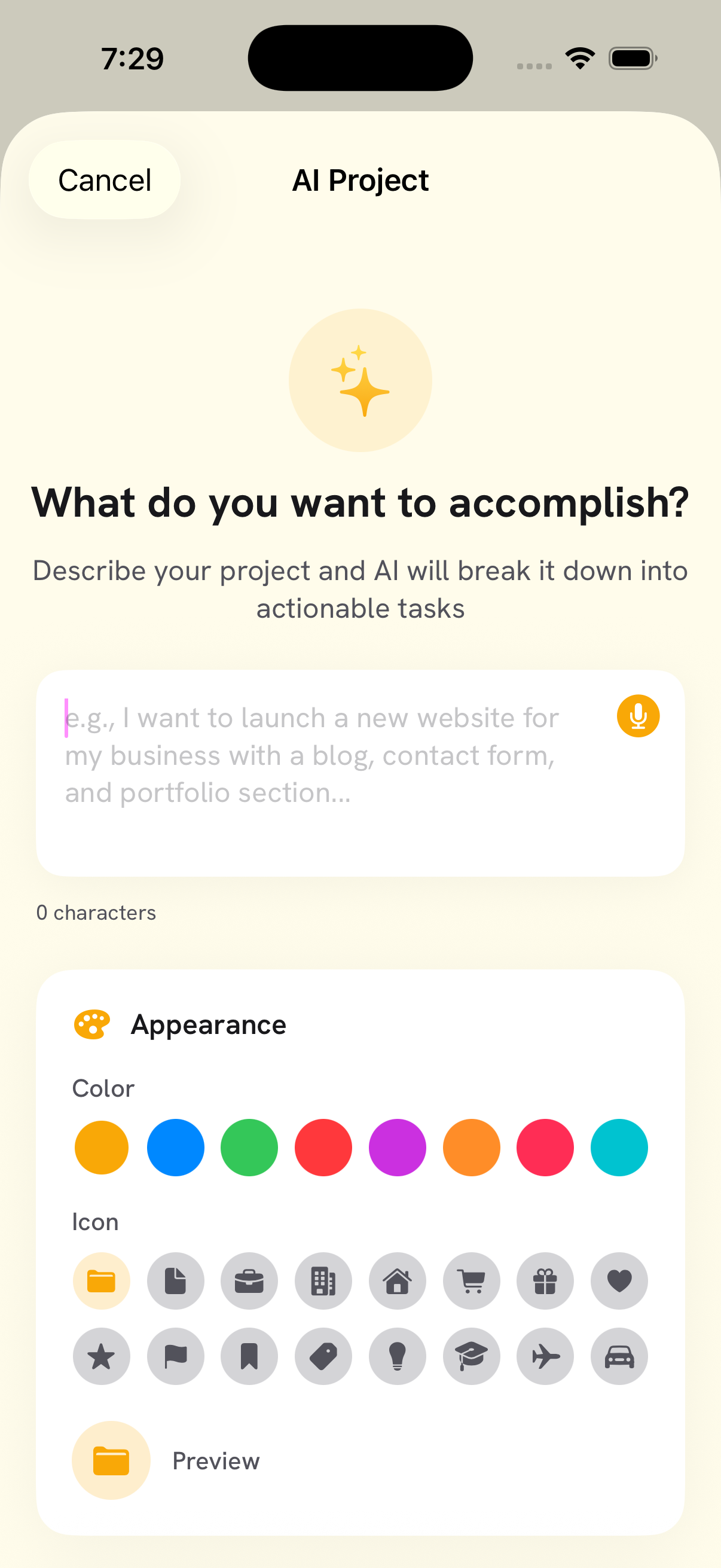721x1568 pixels.
Task: Select the car icon
Action: pos(619,1356)
